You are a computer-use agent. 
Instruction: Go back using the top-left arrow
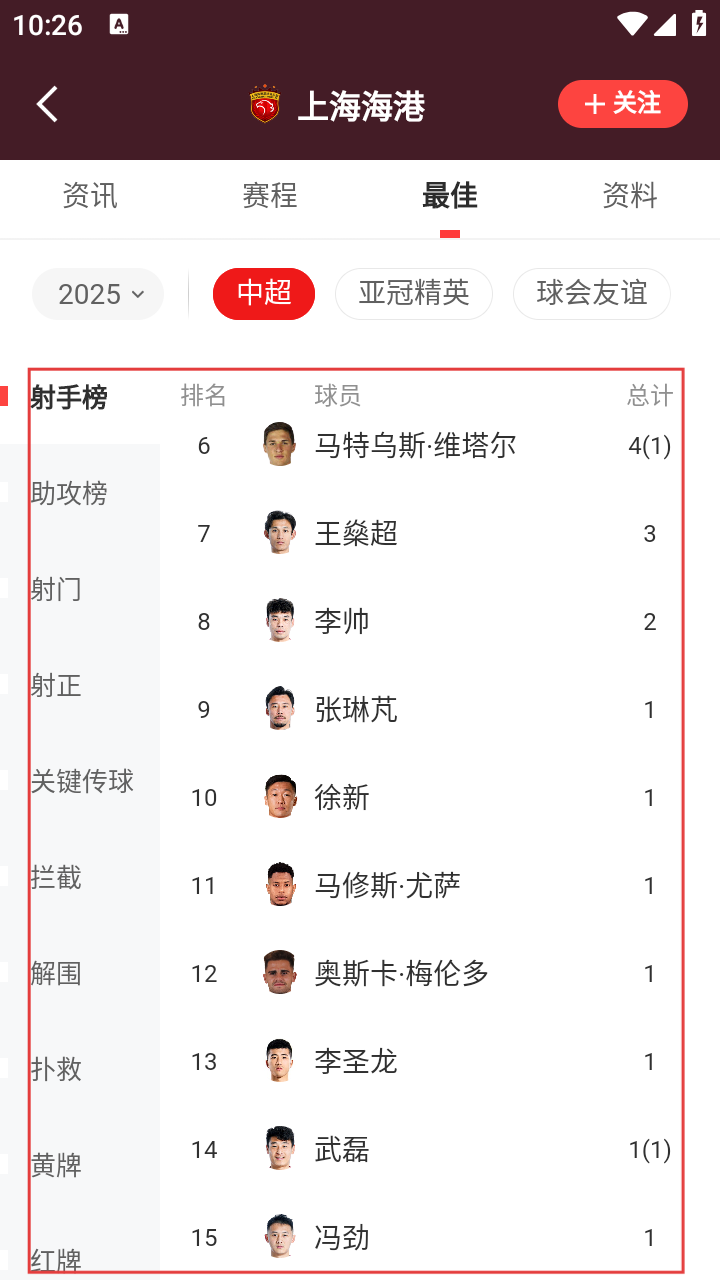tap(47, 104)
